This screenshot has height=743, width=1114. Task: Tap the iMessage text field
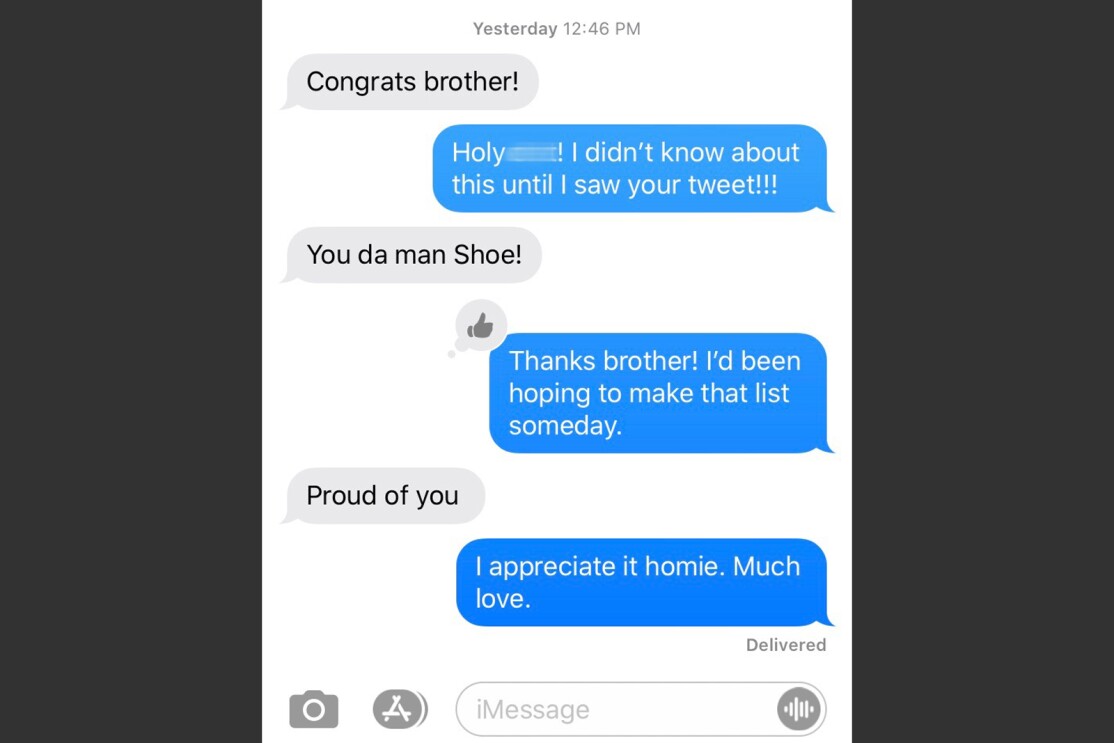610,709
